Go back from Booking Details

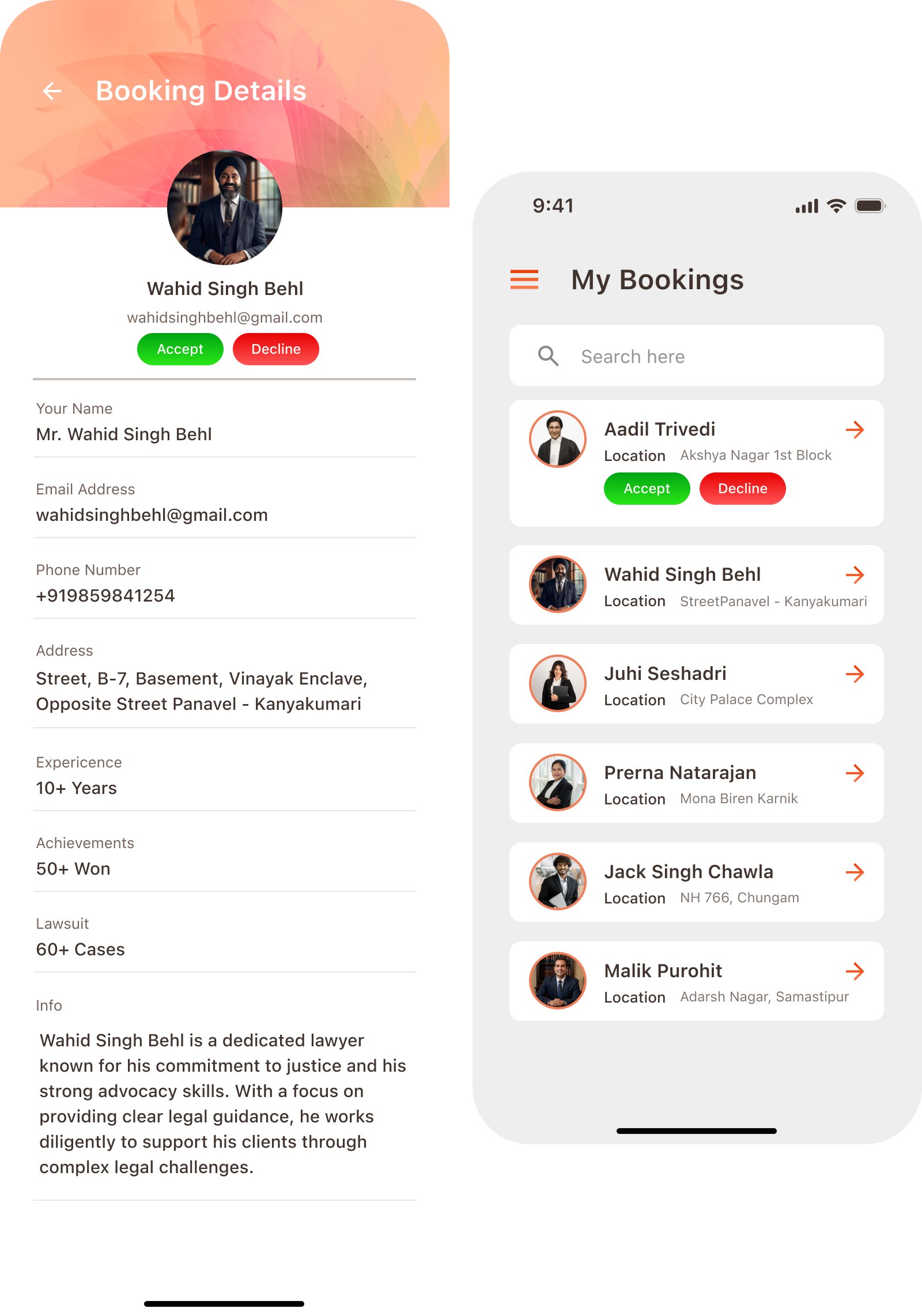click(x=52, y=91)
